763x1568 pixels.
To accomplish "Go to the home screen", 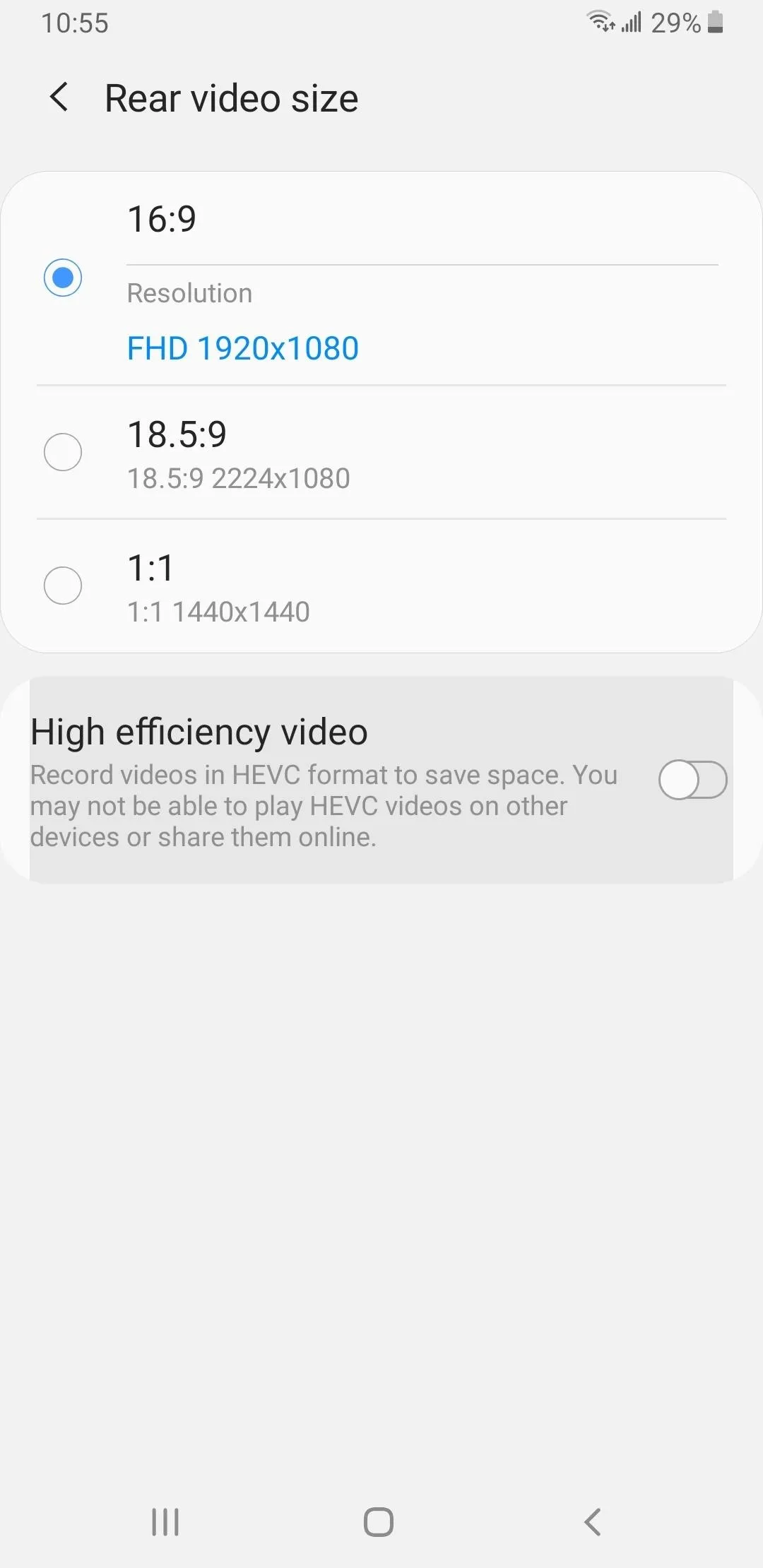I will pos(379,1521).
